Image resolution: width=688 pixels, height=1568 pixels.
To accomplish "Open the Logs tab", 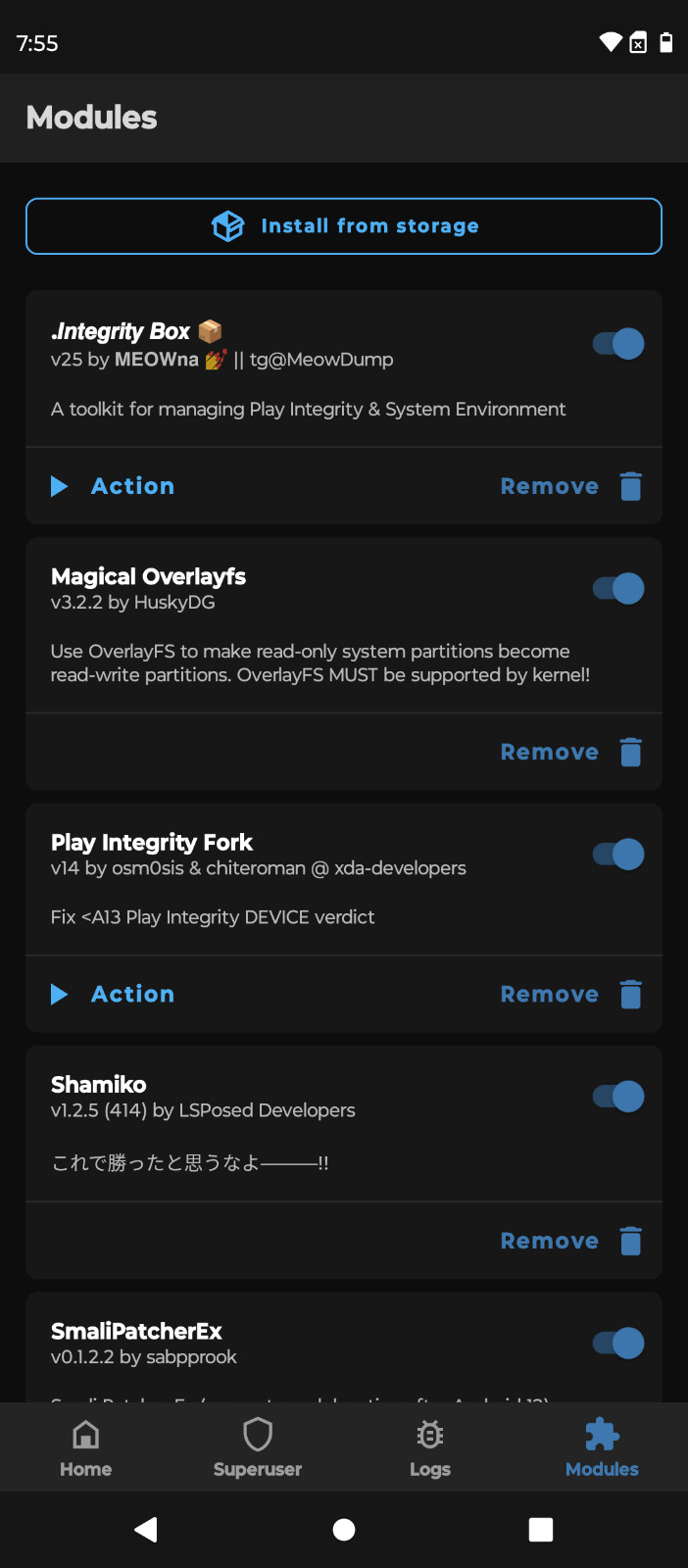I will coord(430,1447).
